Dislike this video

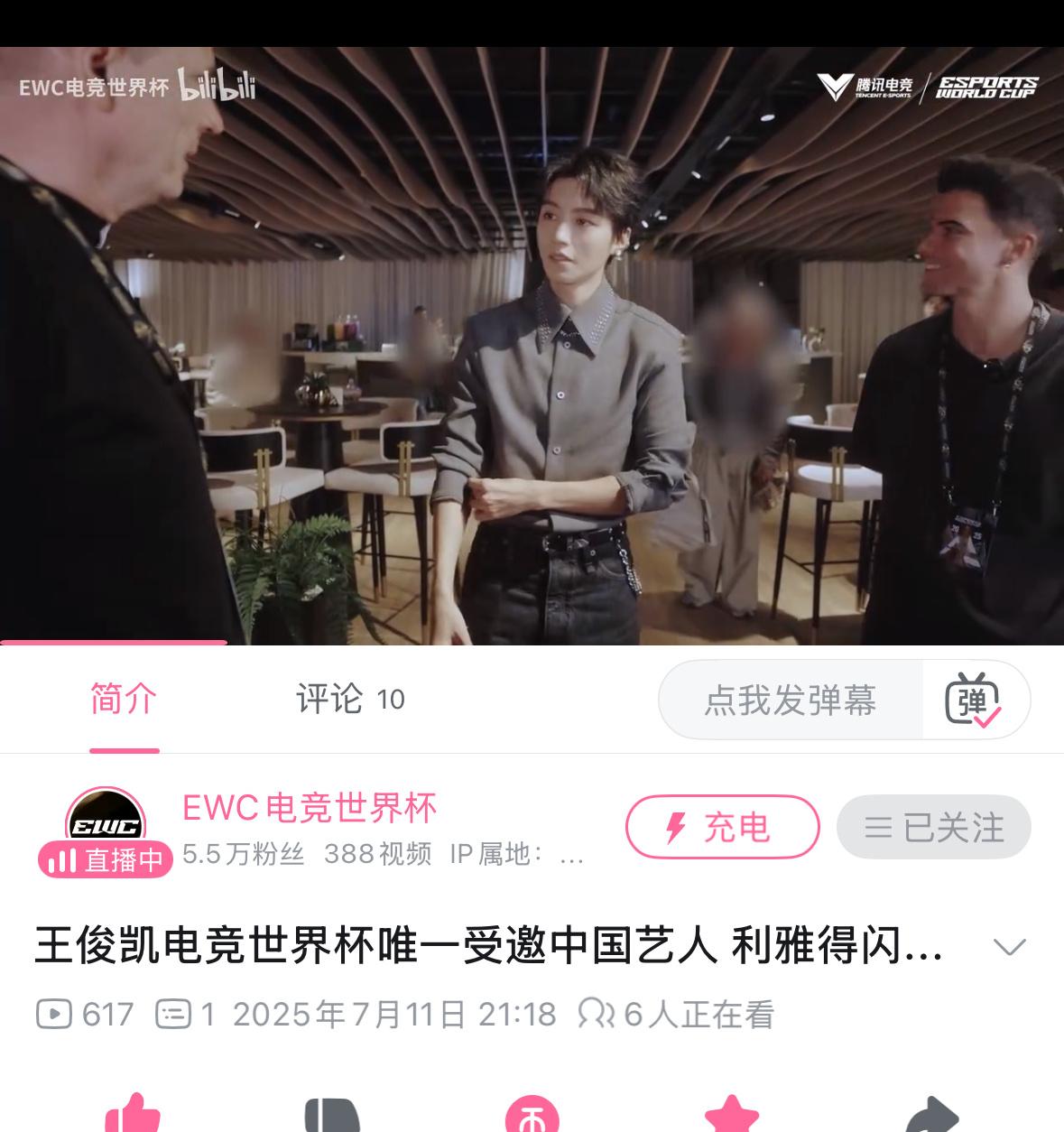click(x=332, y=1116)
